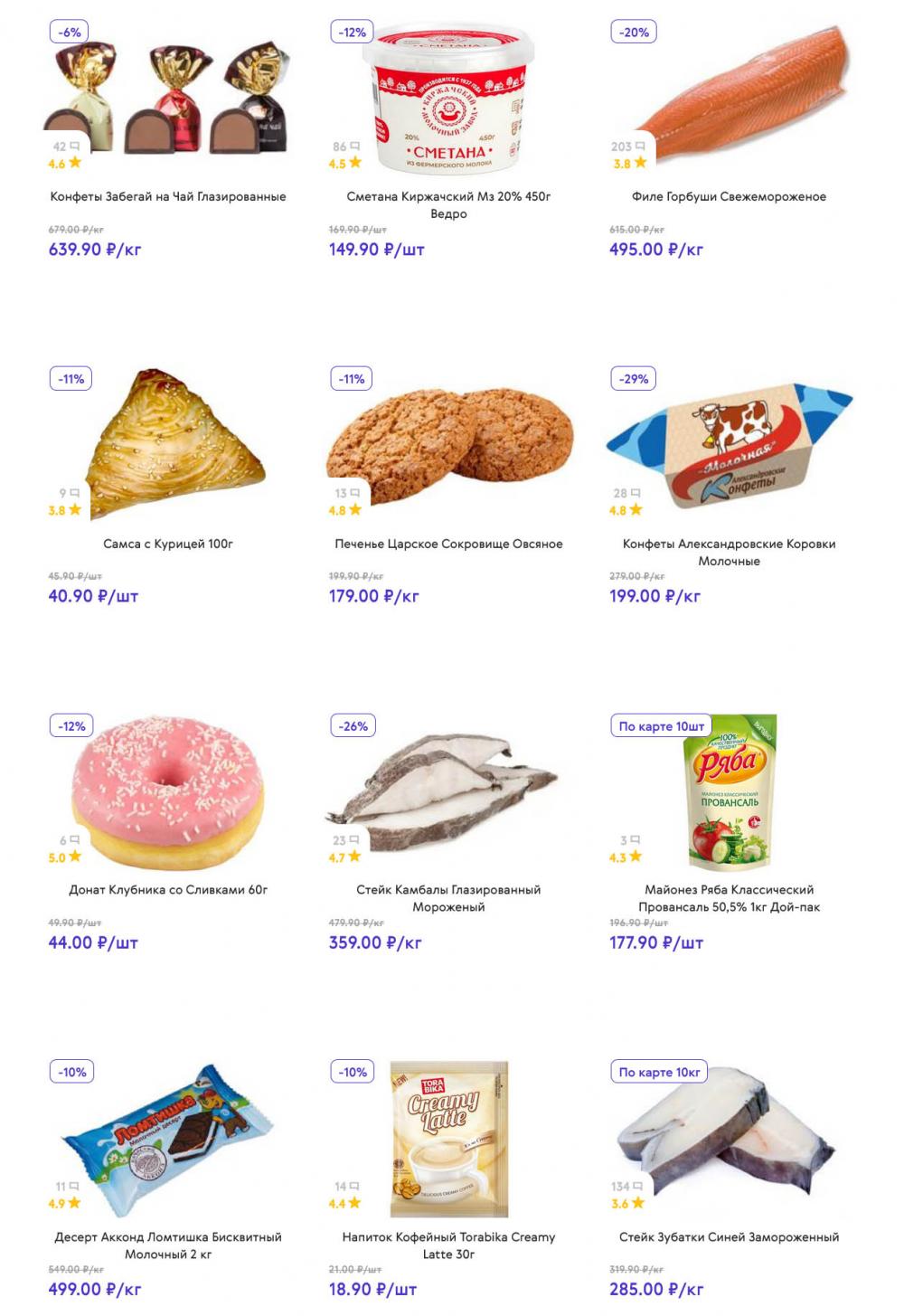Select the Самса с Курицей 100г item
904x1316 pixels.
tap(168, 544)
